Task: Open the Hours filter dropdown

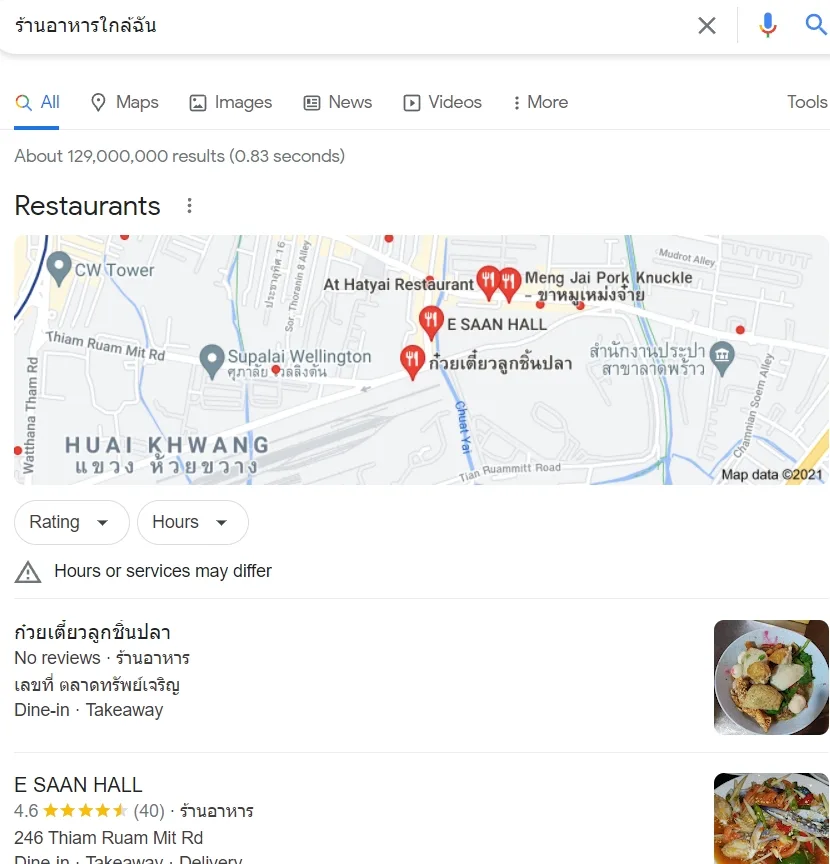Action: [x=192, y=522]
